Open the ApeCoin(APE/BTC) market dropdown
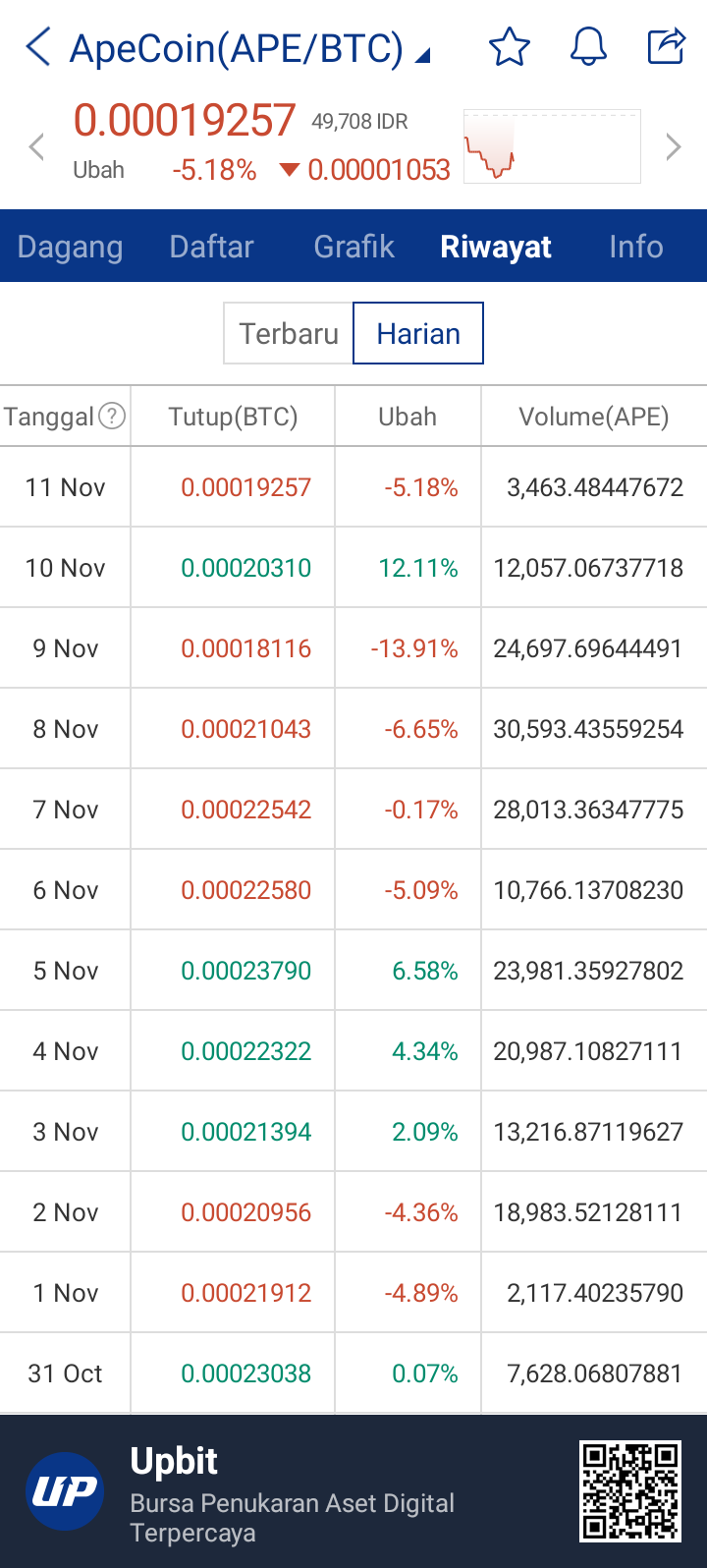The image size is (707, 1568). point(249,48)
